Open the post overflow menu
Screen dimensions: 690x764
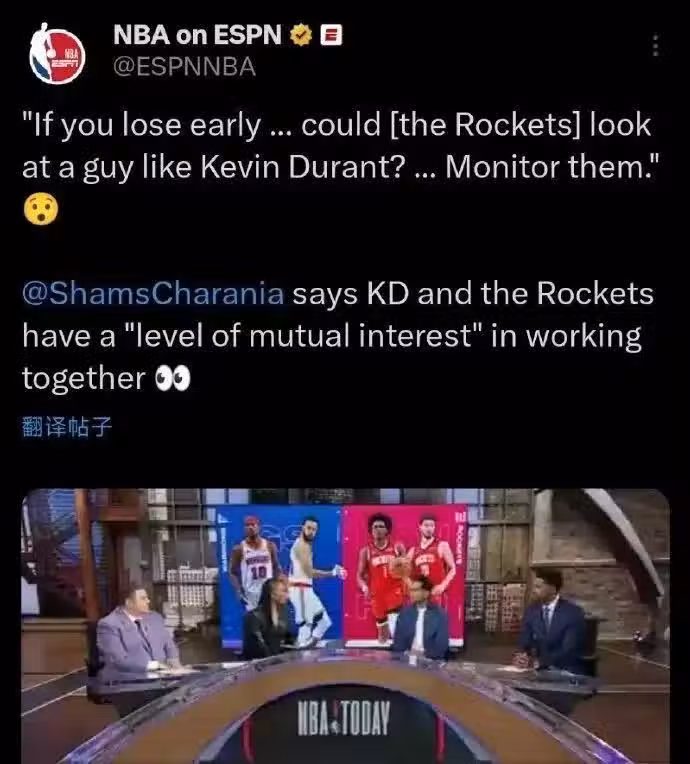[x=655, y=45]
